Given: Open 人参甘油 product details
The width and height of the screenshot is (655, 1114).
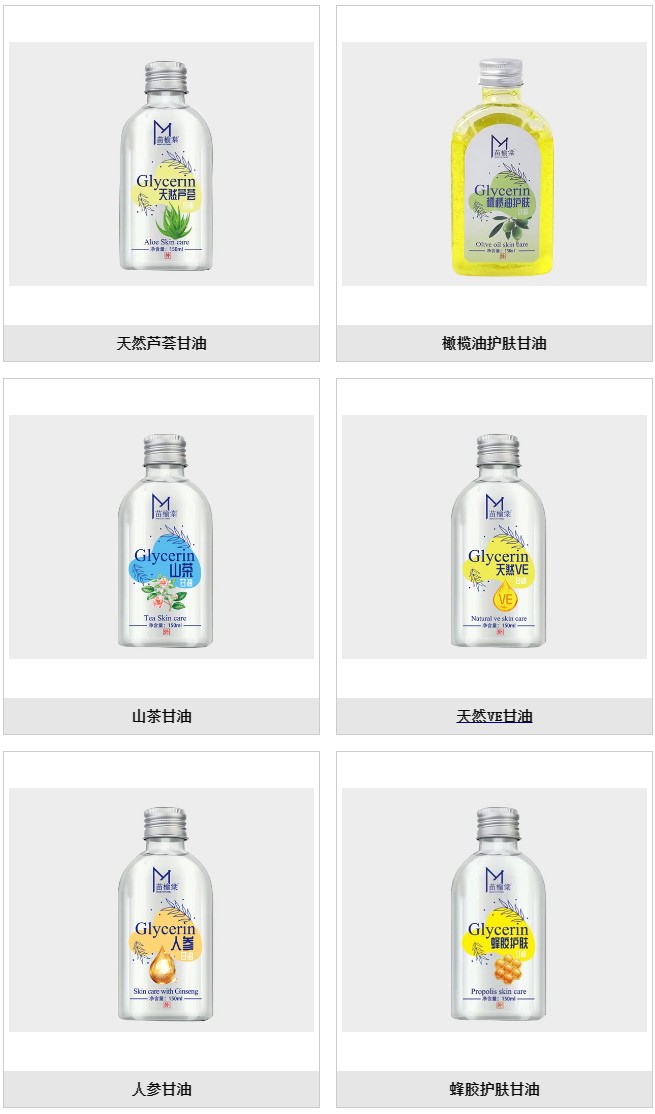Looking at the screenshot, I should [x=161, y=1089].
